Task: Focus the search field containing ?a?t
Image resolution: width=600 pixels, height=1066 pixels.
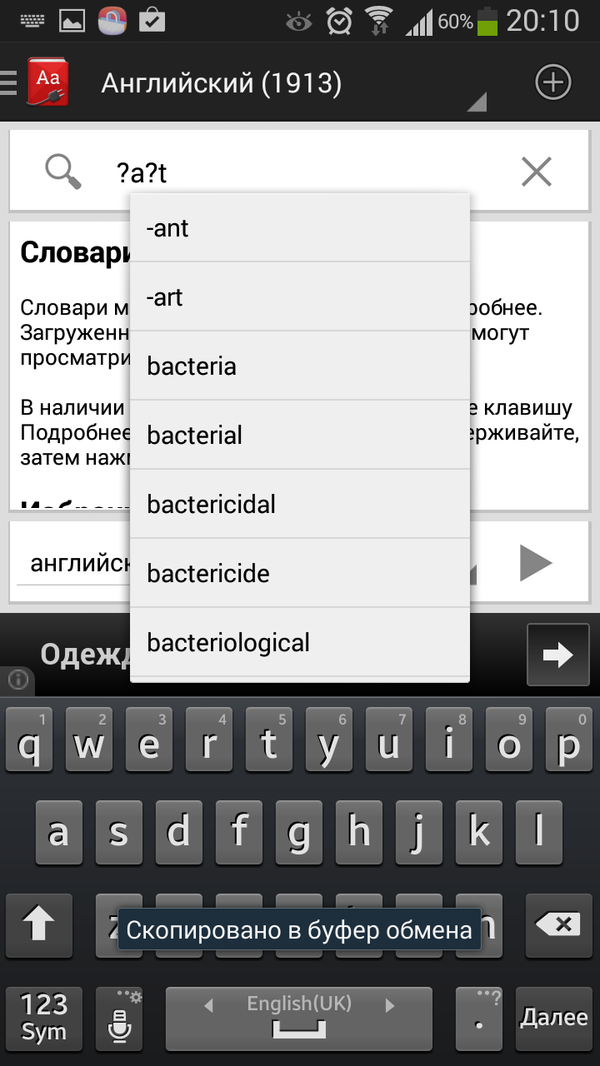Action: pos(299,171)
